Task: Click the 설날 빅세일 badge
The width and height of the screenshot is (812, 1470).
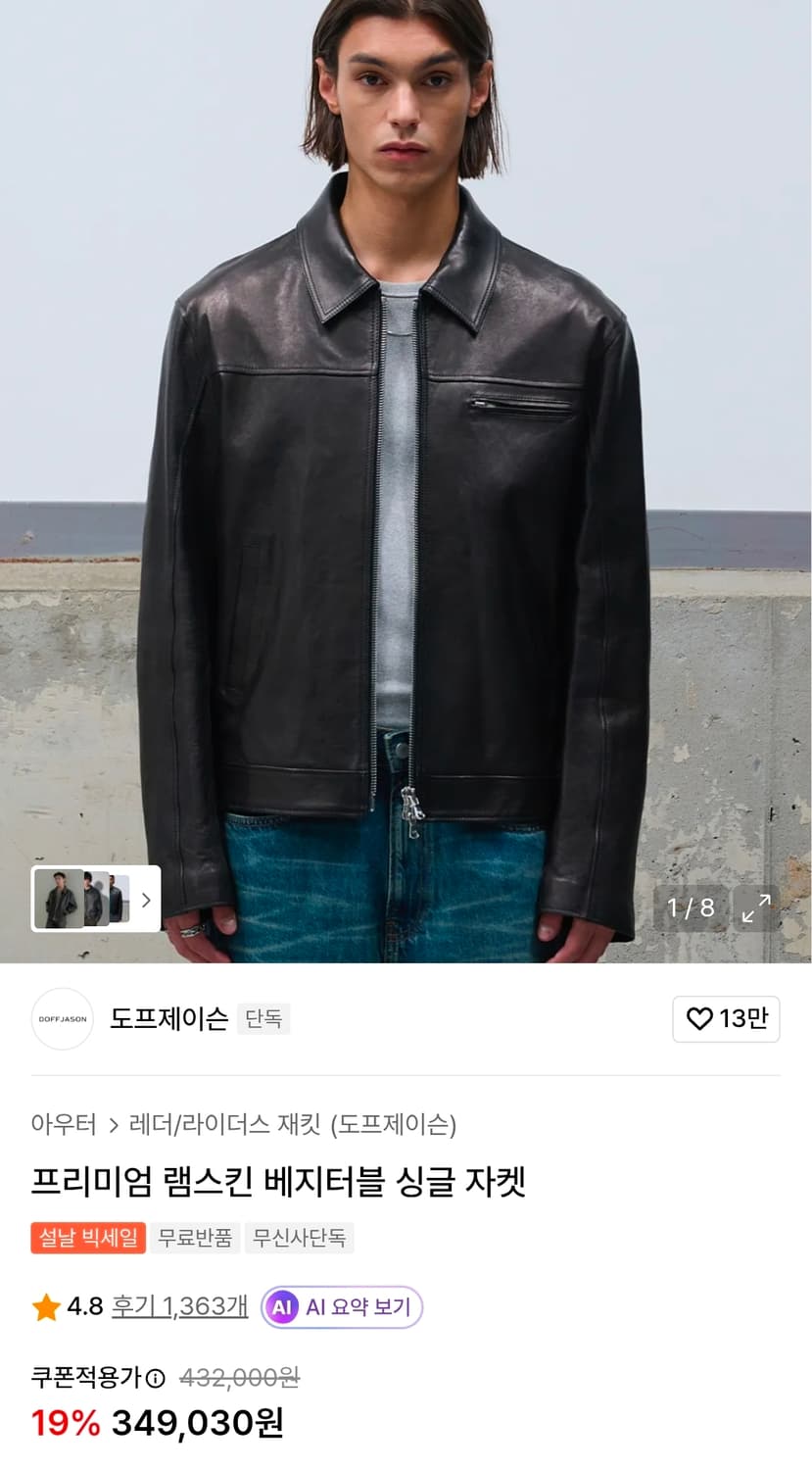Action: 87,1237
